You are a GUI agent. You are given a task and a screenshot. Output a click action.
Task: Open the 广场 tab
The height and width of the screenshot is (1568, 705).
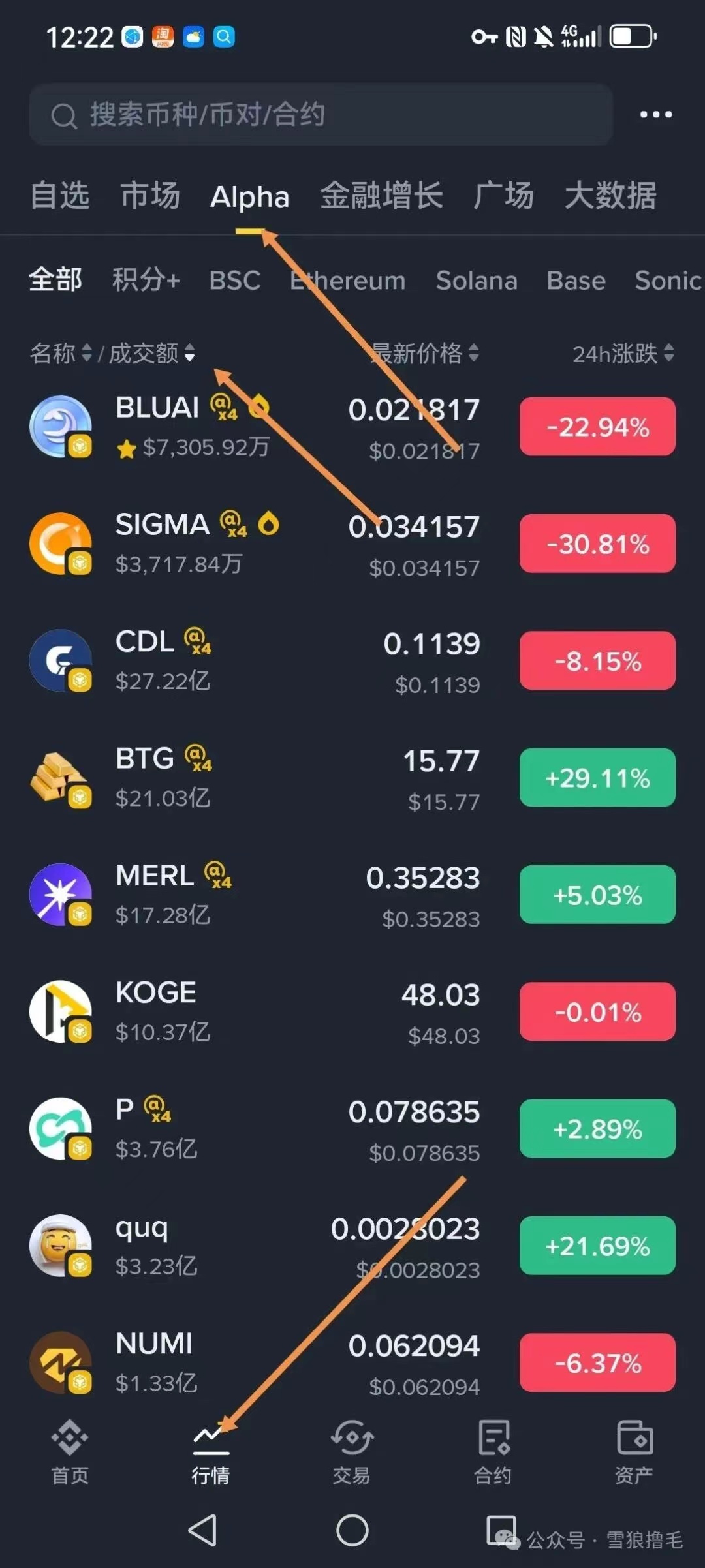[503, 196]
